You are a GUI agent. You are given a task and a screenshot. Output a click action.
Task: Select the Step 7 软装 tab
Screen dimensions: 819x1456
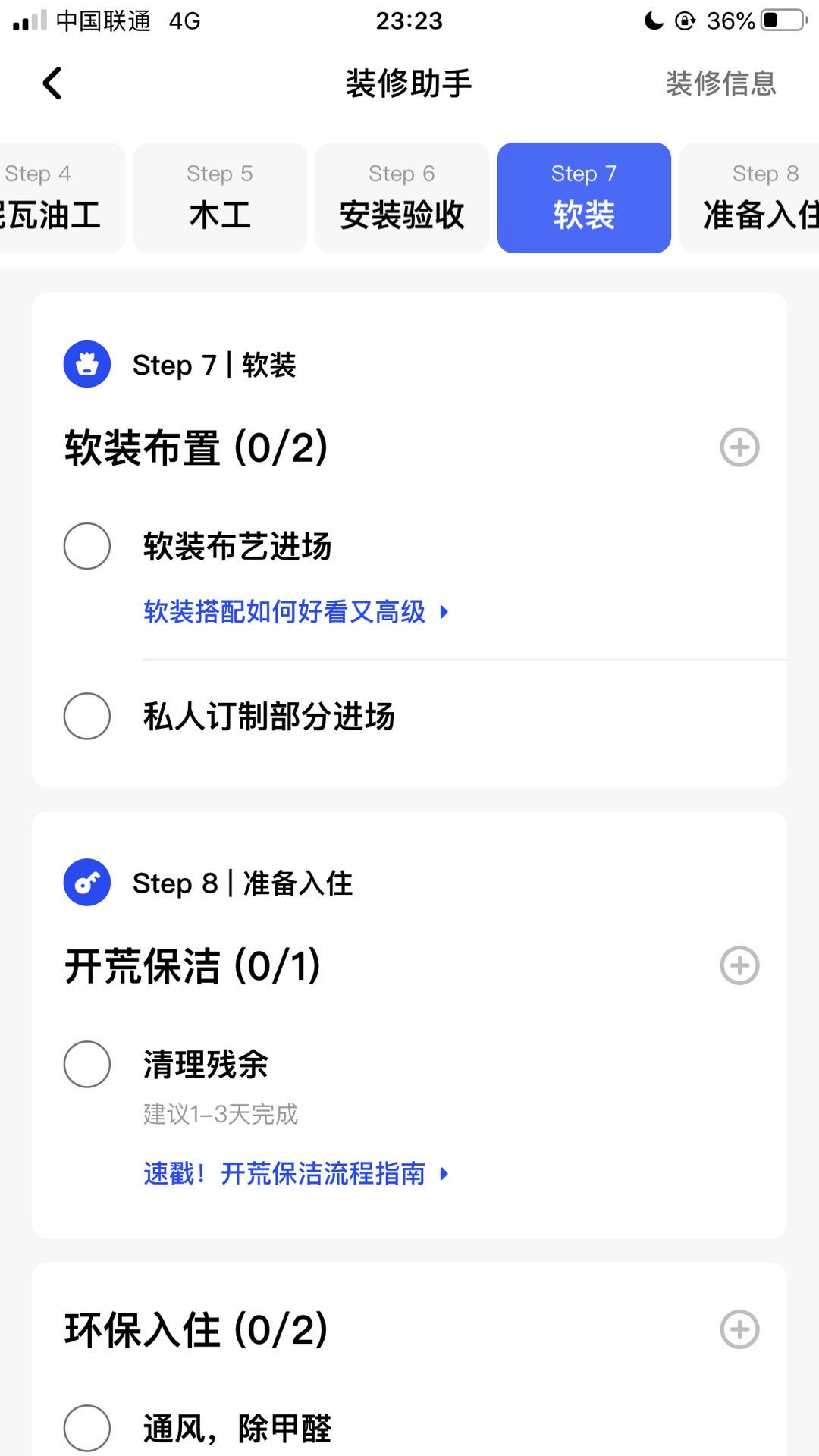[x=584, y=197]
